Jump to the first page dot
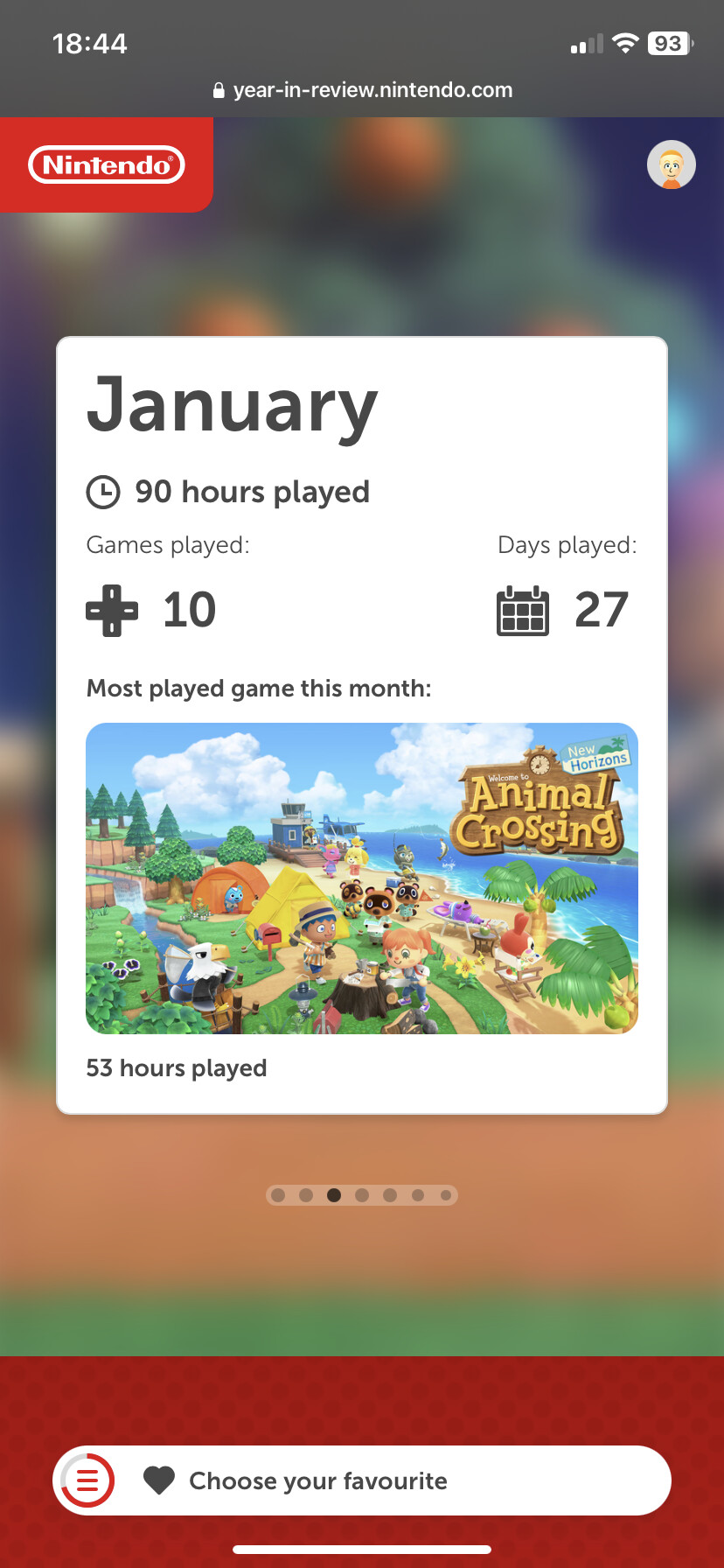This screenshot has width=724, height=1568. tap(278, 1195)
